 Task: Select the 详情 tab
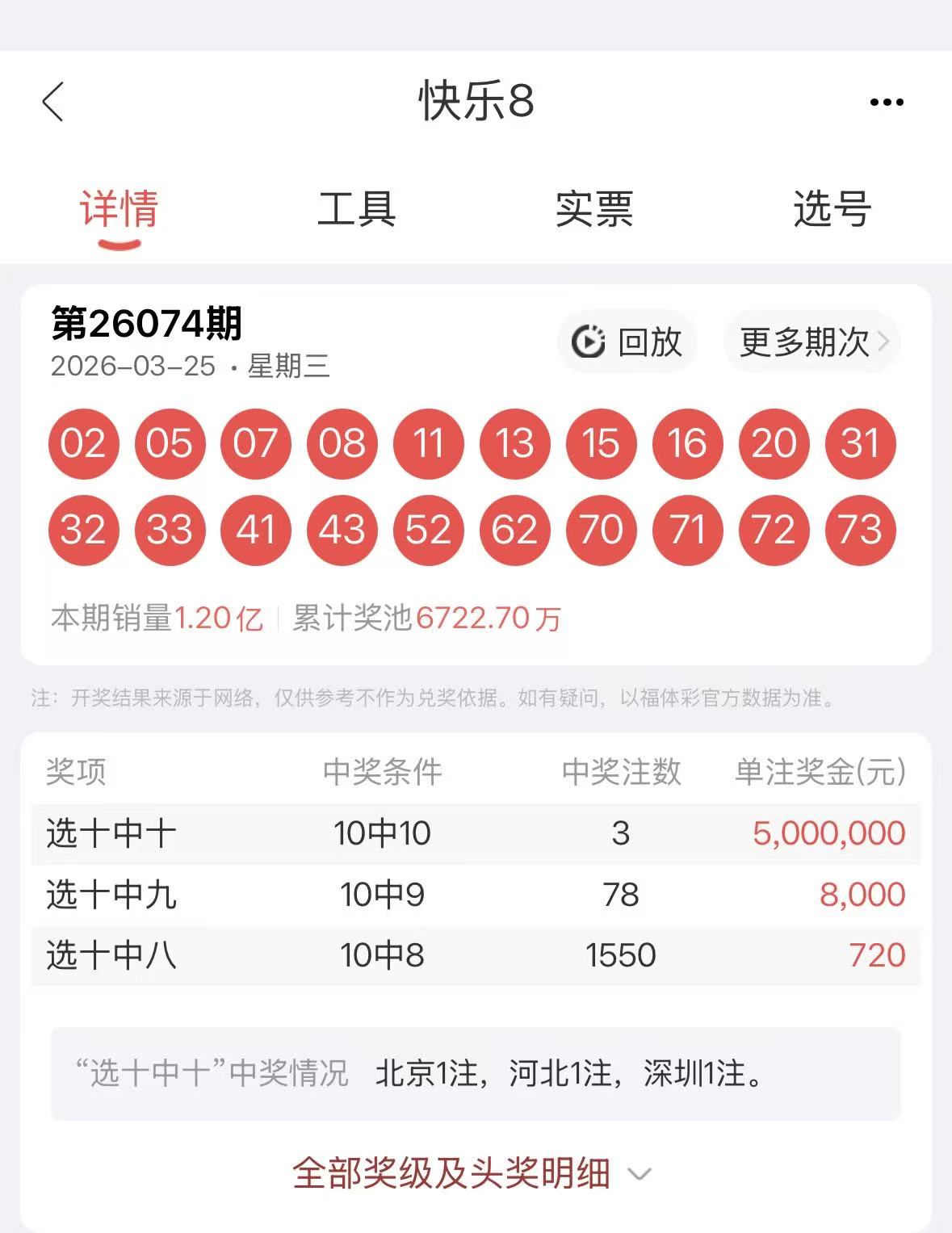119,209
